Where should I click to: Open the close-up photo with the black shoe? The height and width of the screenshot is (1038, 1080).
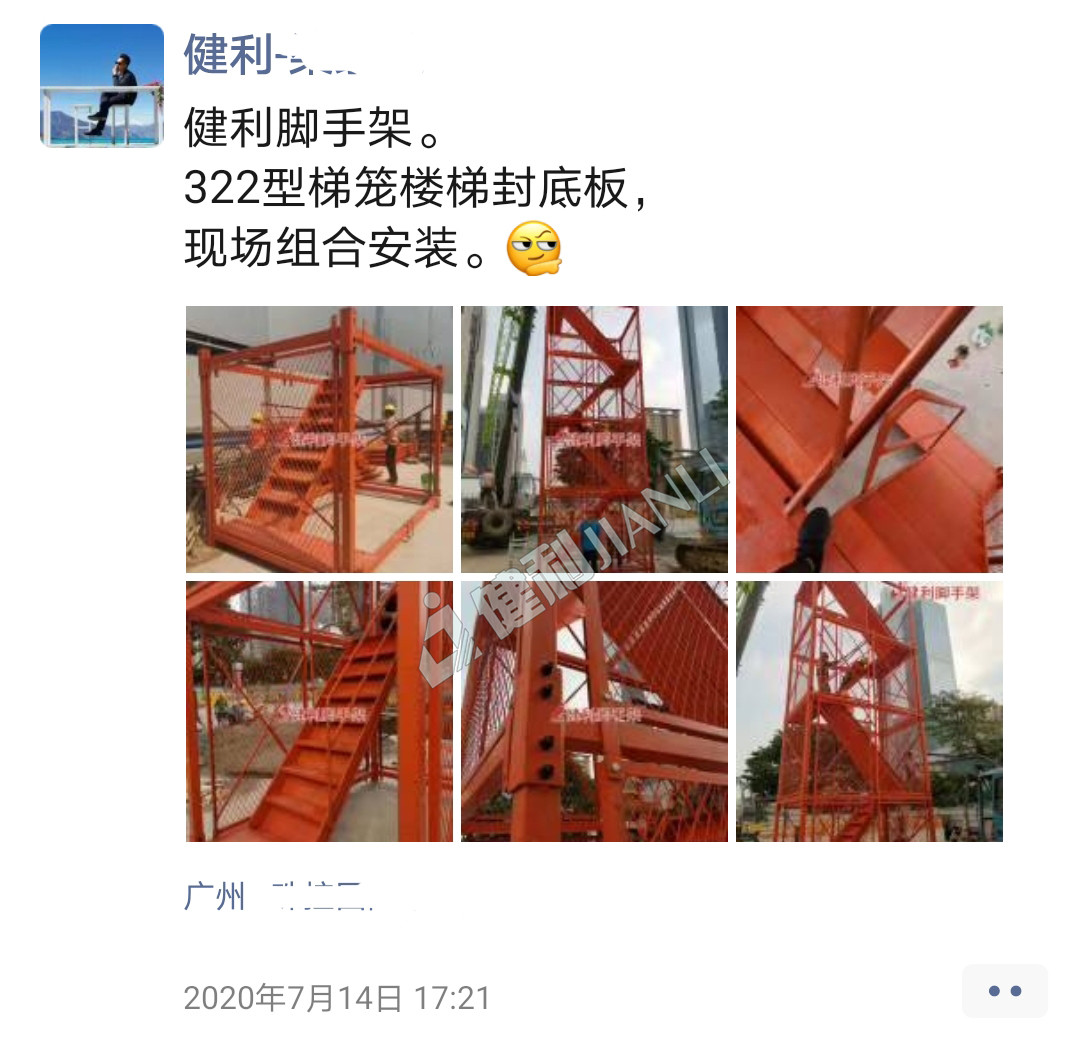pos(869,439)
